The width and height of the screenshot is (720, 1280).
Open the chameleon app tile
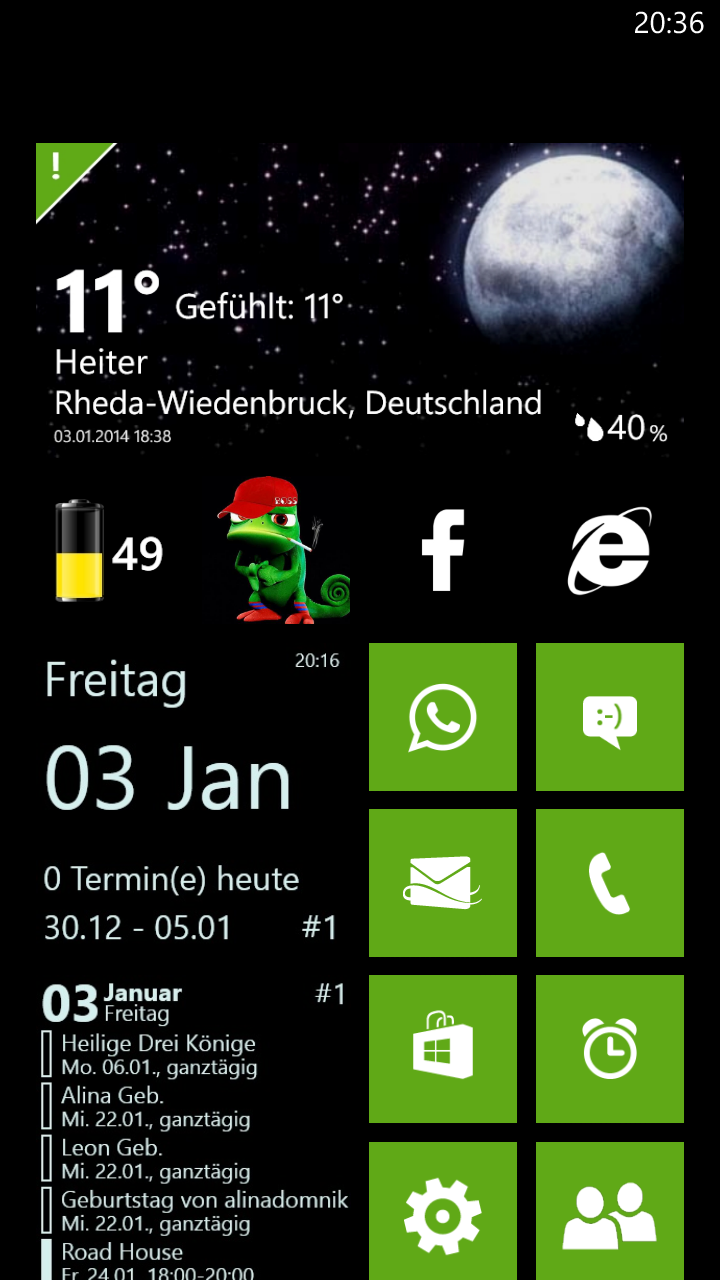pyautogui.click(x=277, y=551)
